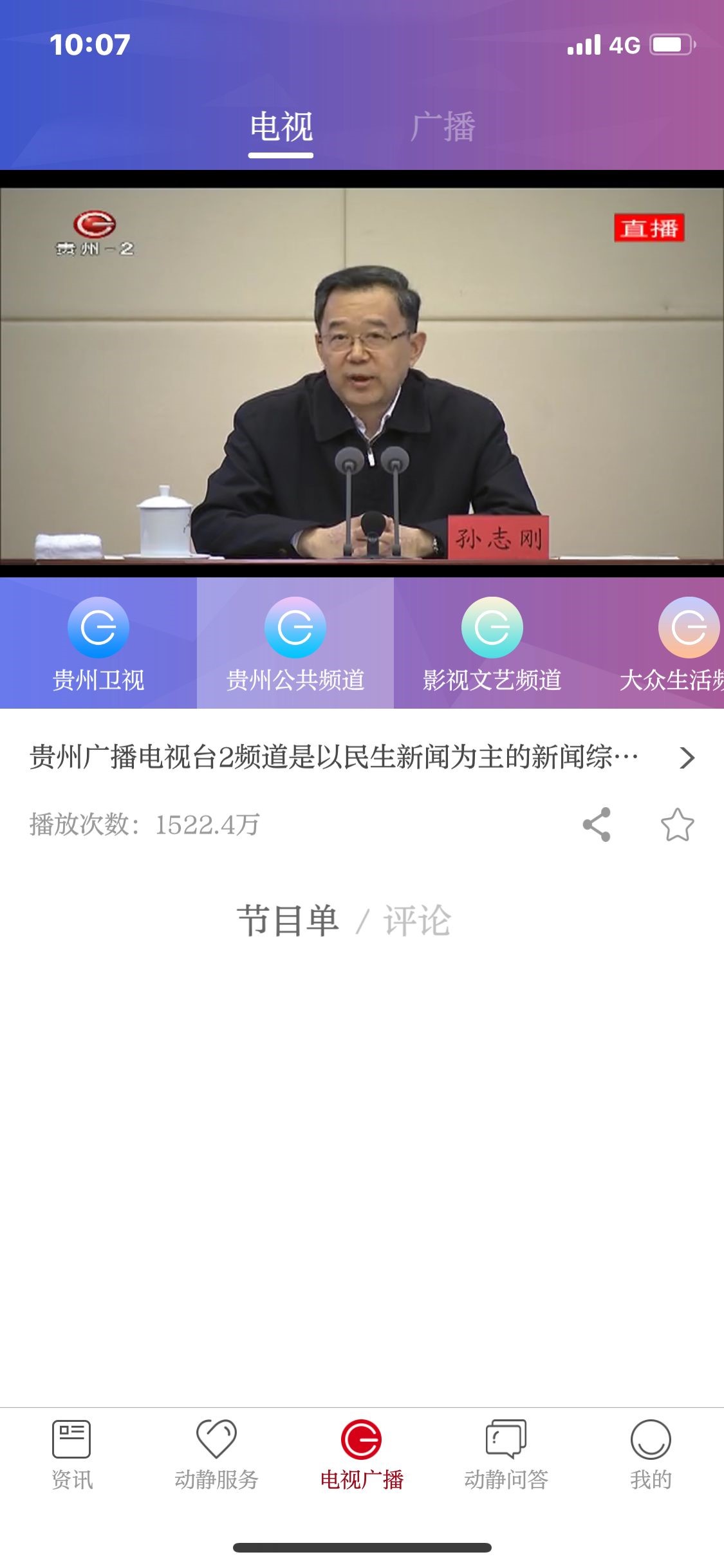Switch to 影视文艺频道 channel
724x1568 pixels.
(x=492, y=644)
